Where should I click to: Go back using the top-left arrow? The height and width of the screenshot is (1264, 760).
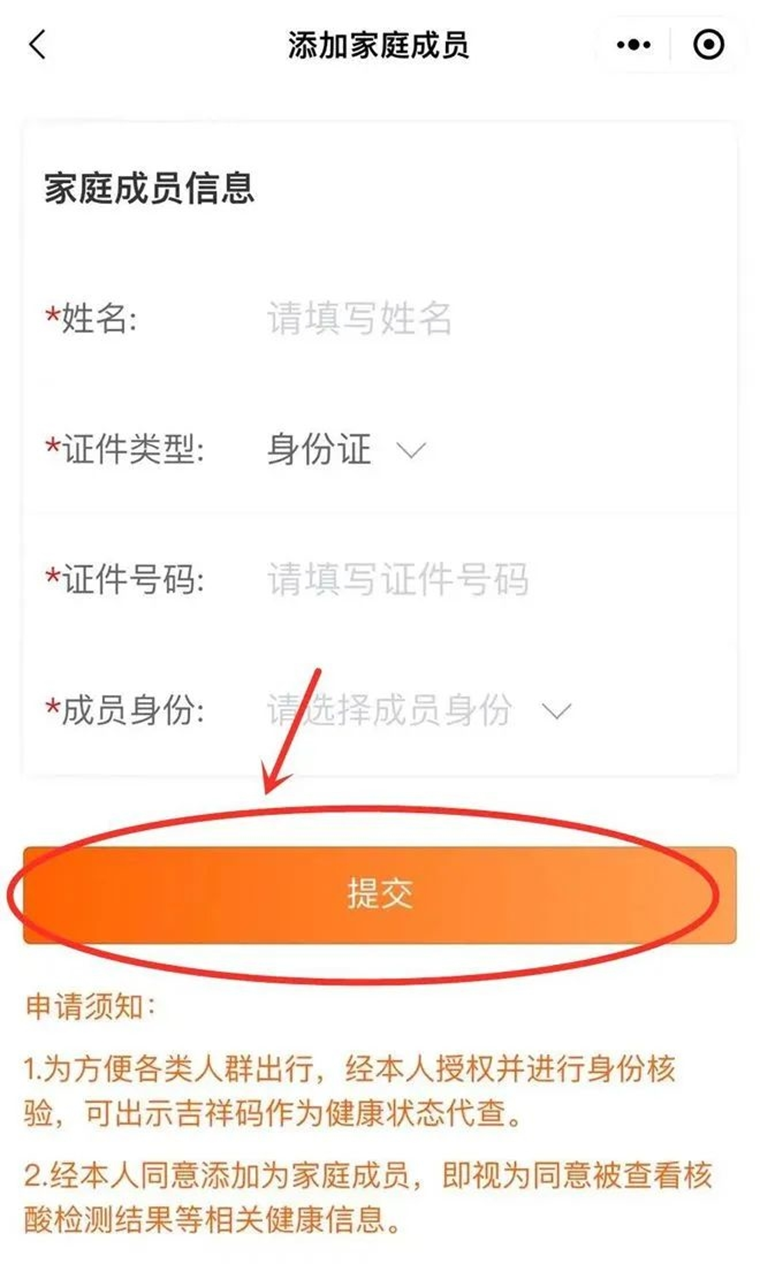coord(38,45)
